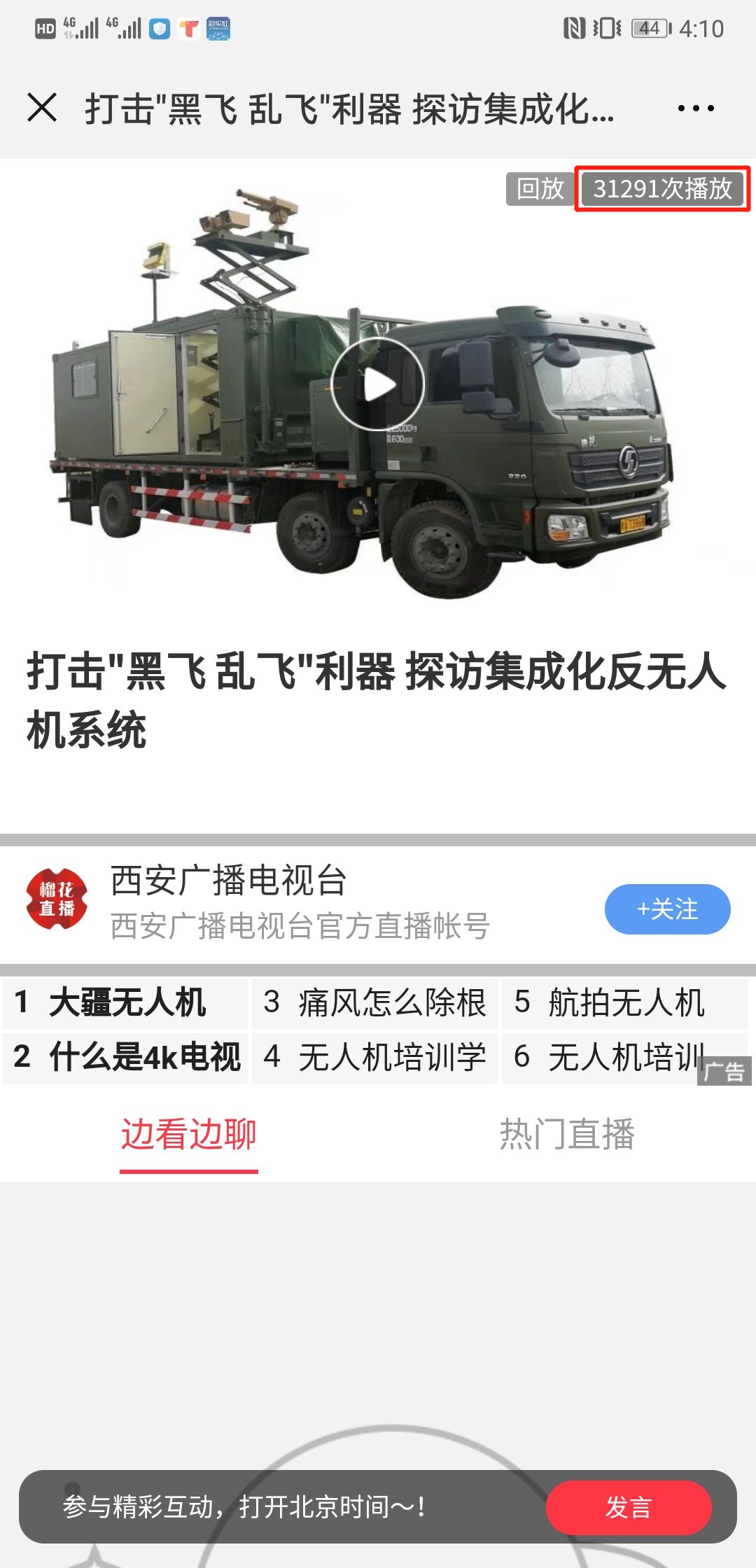Screen dimensions: 756x1568
Task: Open the 西安广播电视台 channel profile
Action: click(x=229, y=881)
